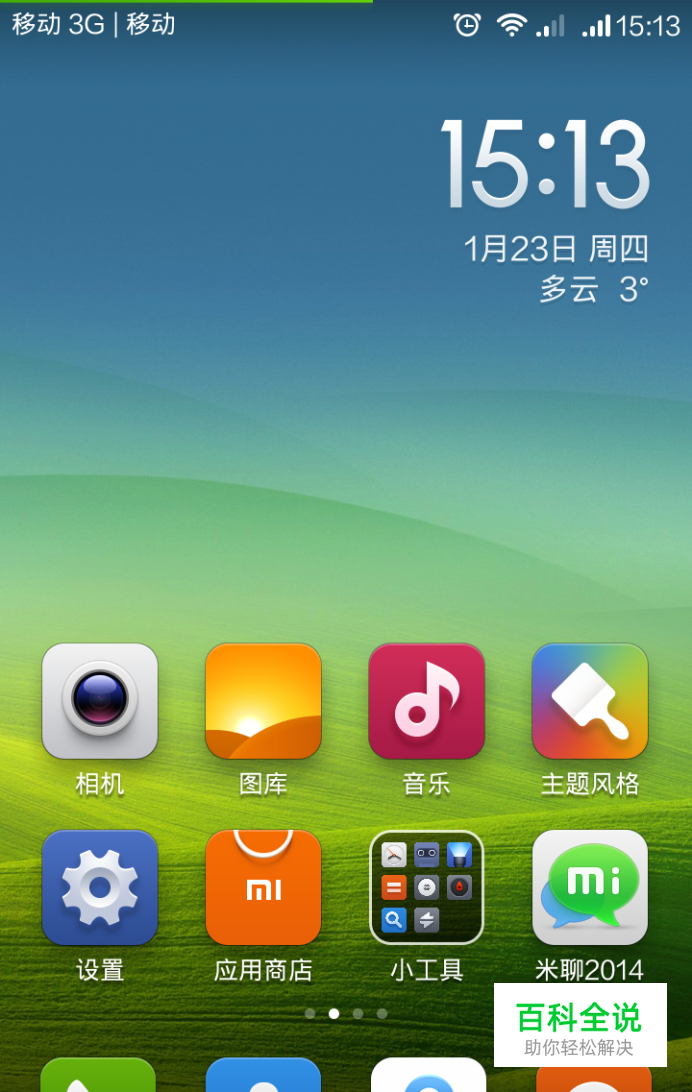Launch the 应用商店 app store
692x1092 pixels.
click(263, 887)
